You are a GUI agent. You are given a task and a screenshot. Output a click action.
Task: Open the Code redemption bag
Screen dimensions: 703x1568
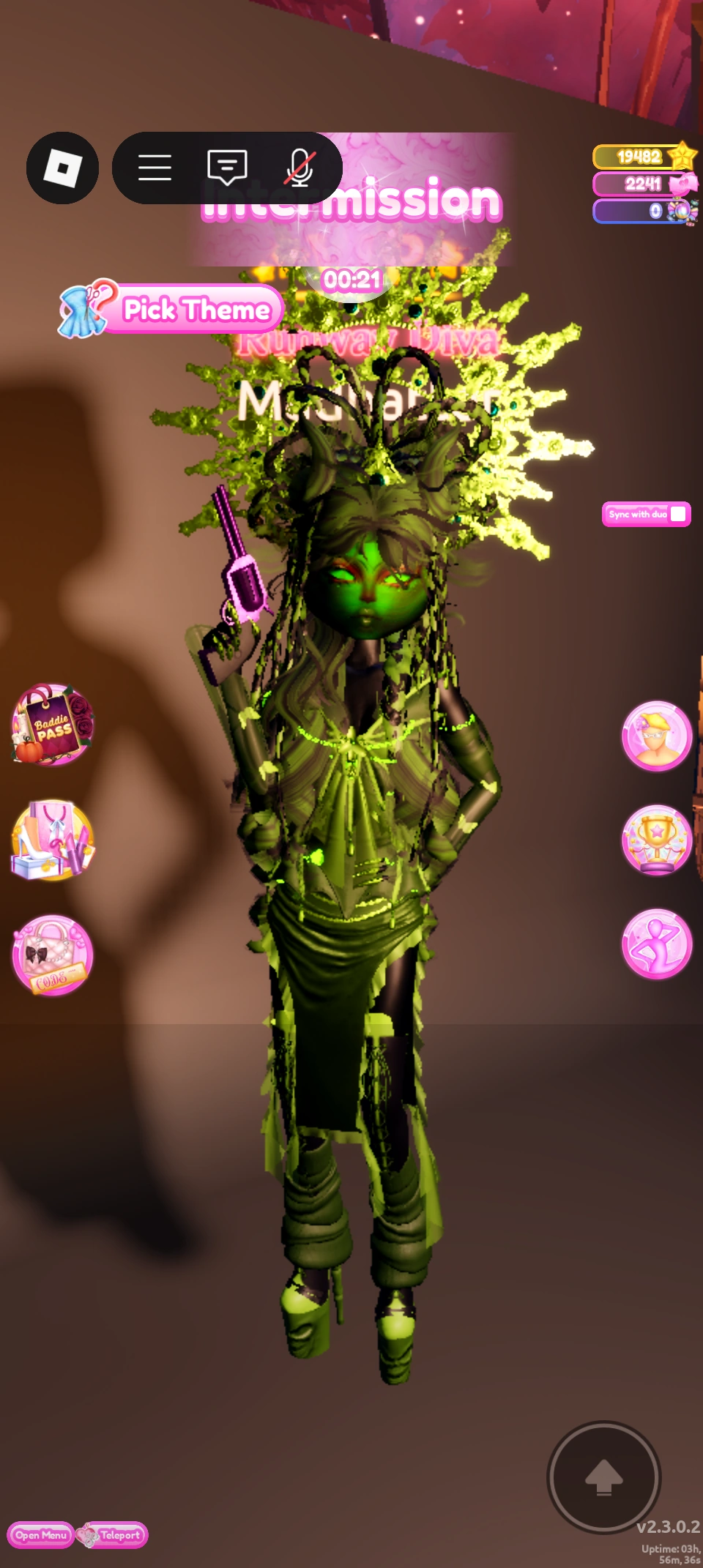(x=52, y=955)
